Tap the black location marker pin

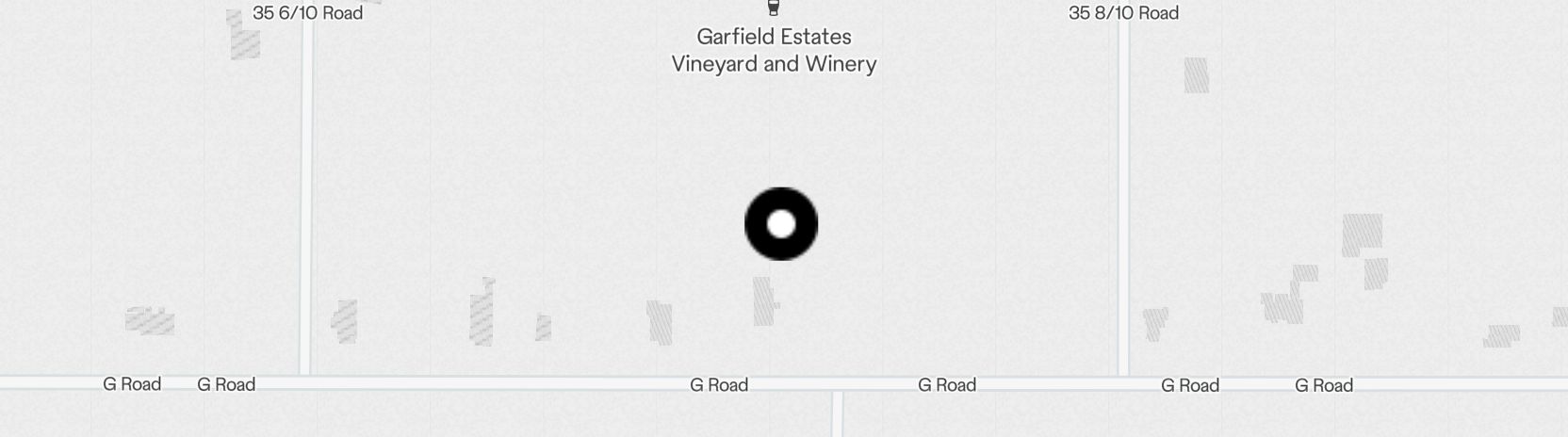(781, 224)
